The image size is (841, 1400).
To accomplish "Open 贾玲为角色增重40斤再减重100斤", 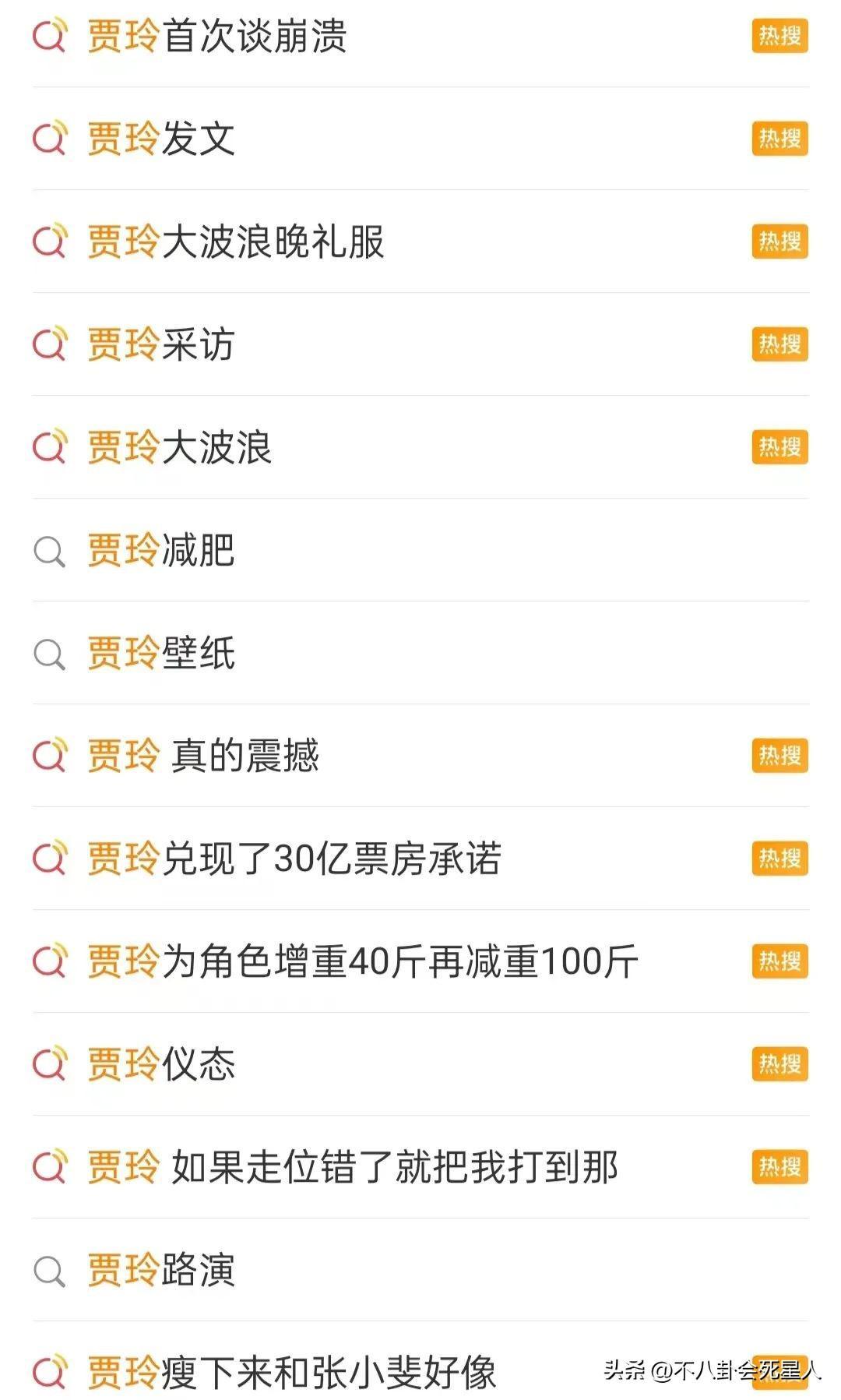I will click(x=362, y=961).
